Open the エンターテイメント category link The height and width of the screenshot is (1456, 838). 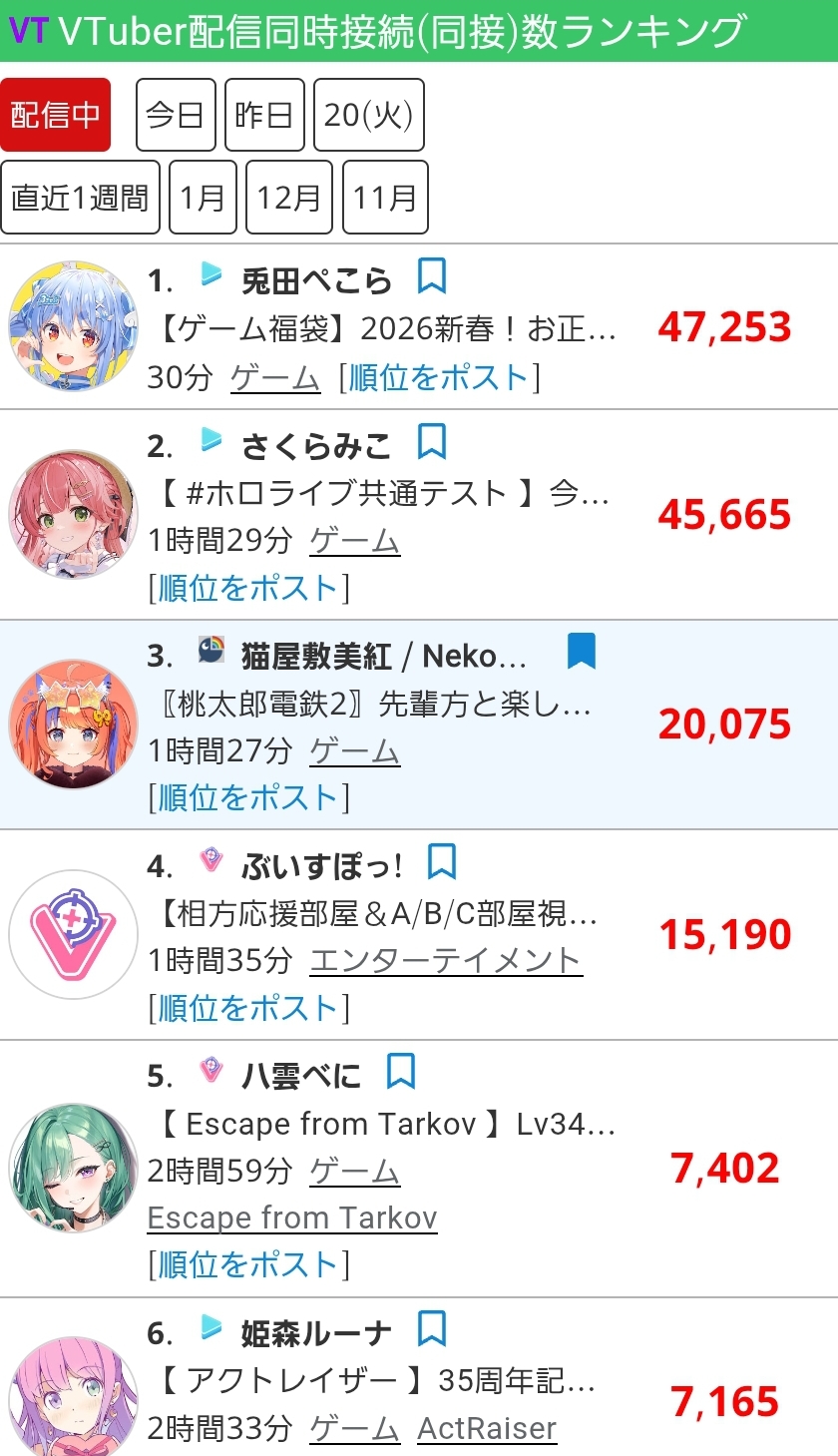coord(446,961)
